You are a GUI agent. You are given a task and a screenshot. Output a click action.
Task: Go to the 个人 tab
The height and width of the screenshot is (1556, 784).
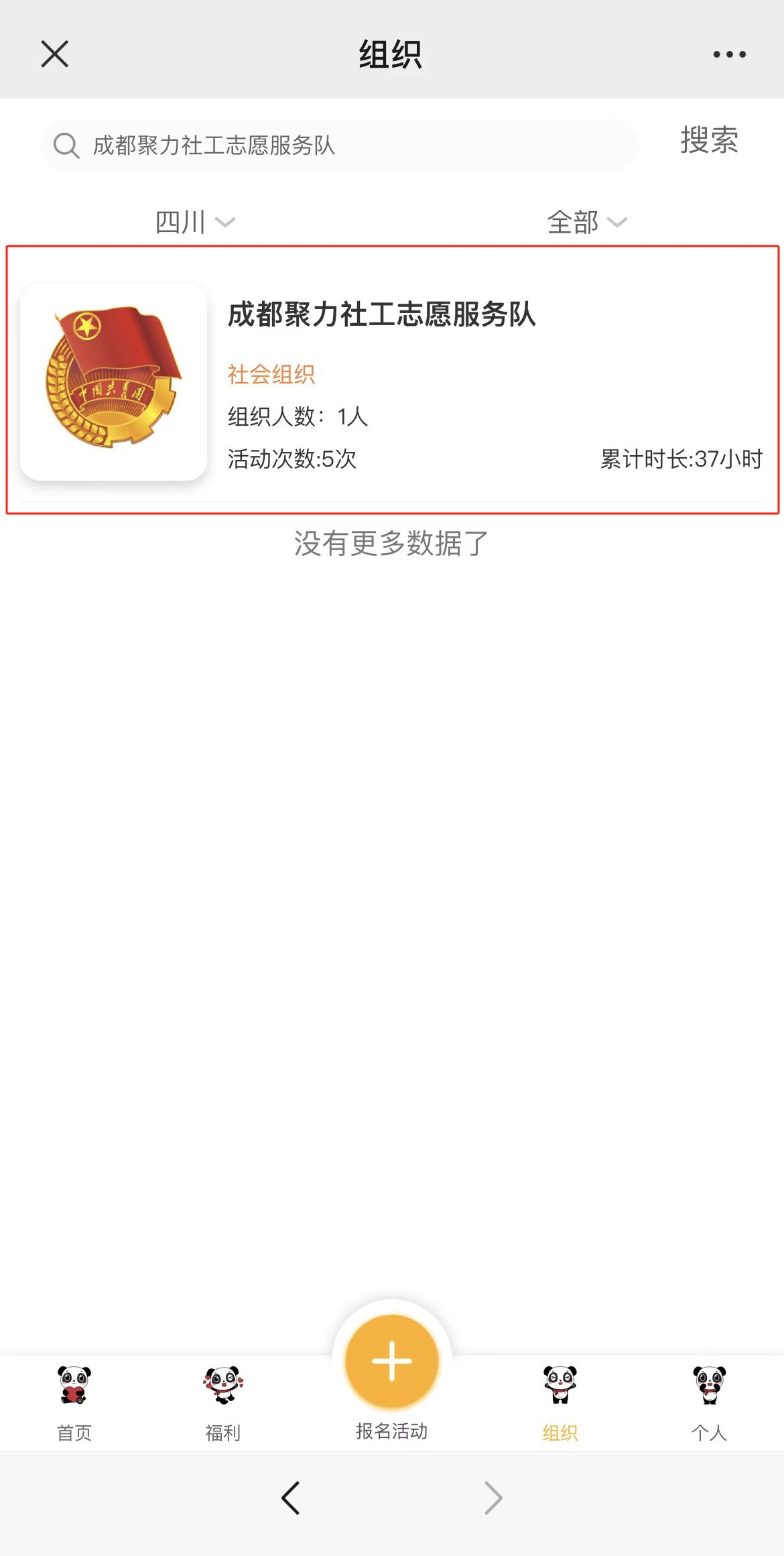click(709, 1402)
